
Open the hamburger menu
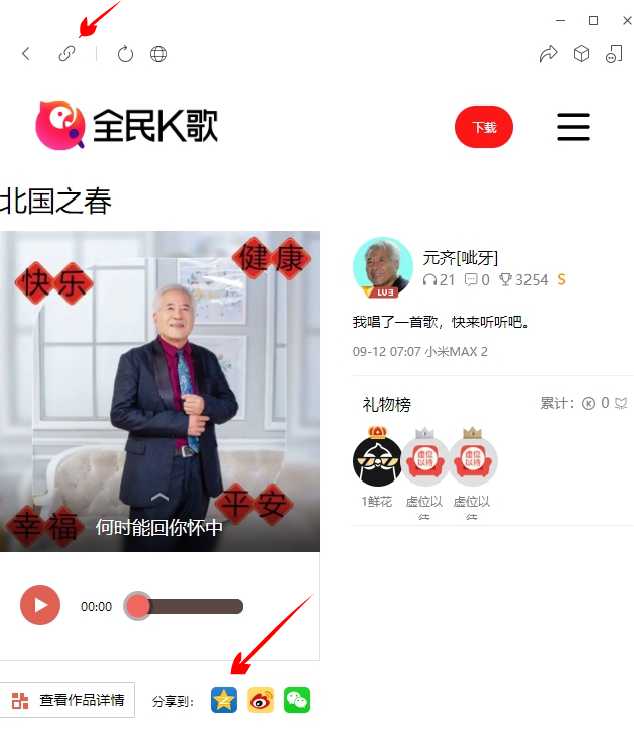pyautogui.click(x=573, y=127)
